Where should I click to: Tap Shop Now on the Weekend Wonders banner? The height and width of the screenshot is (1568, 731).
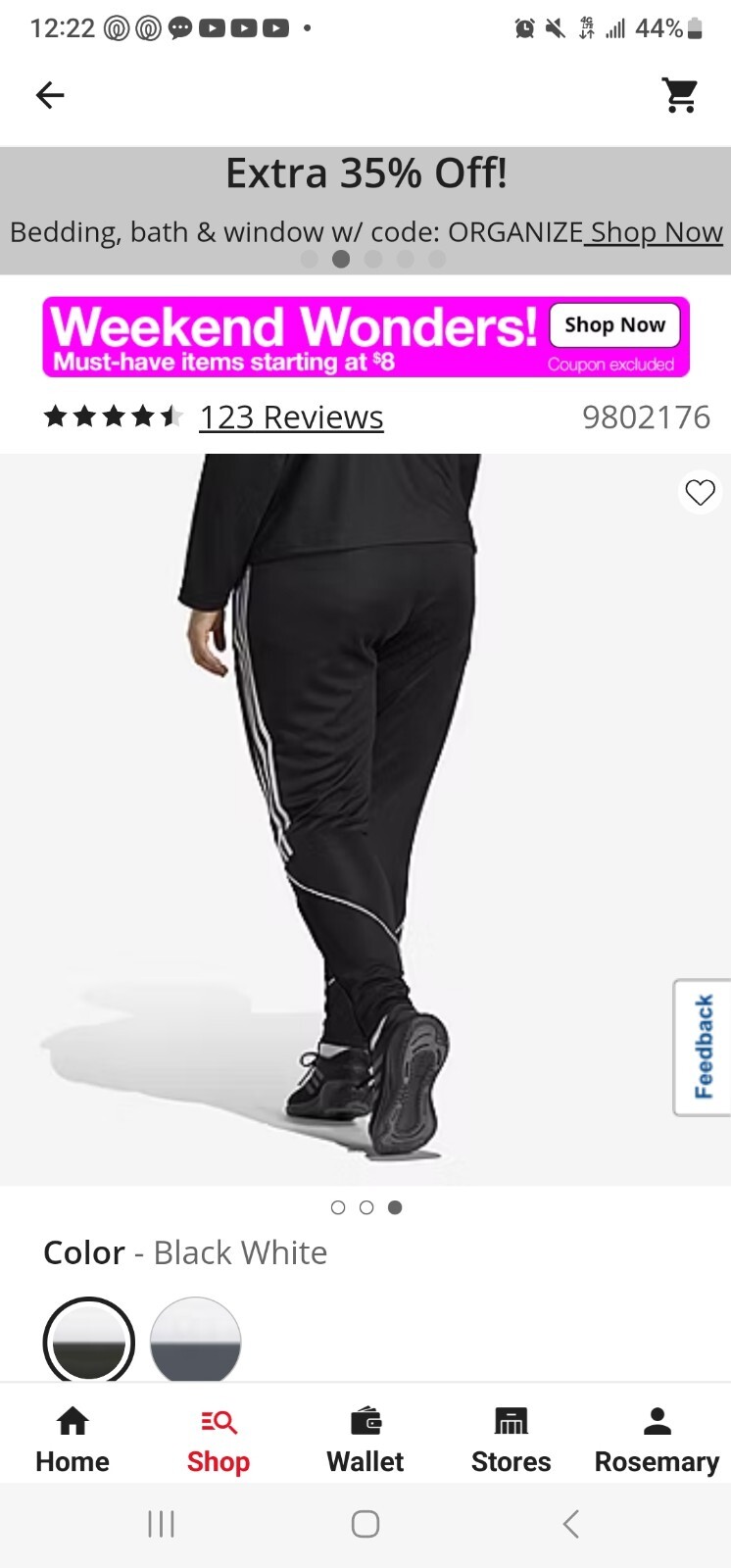click(614, 324)
